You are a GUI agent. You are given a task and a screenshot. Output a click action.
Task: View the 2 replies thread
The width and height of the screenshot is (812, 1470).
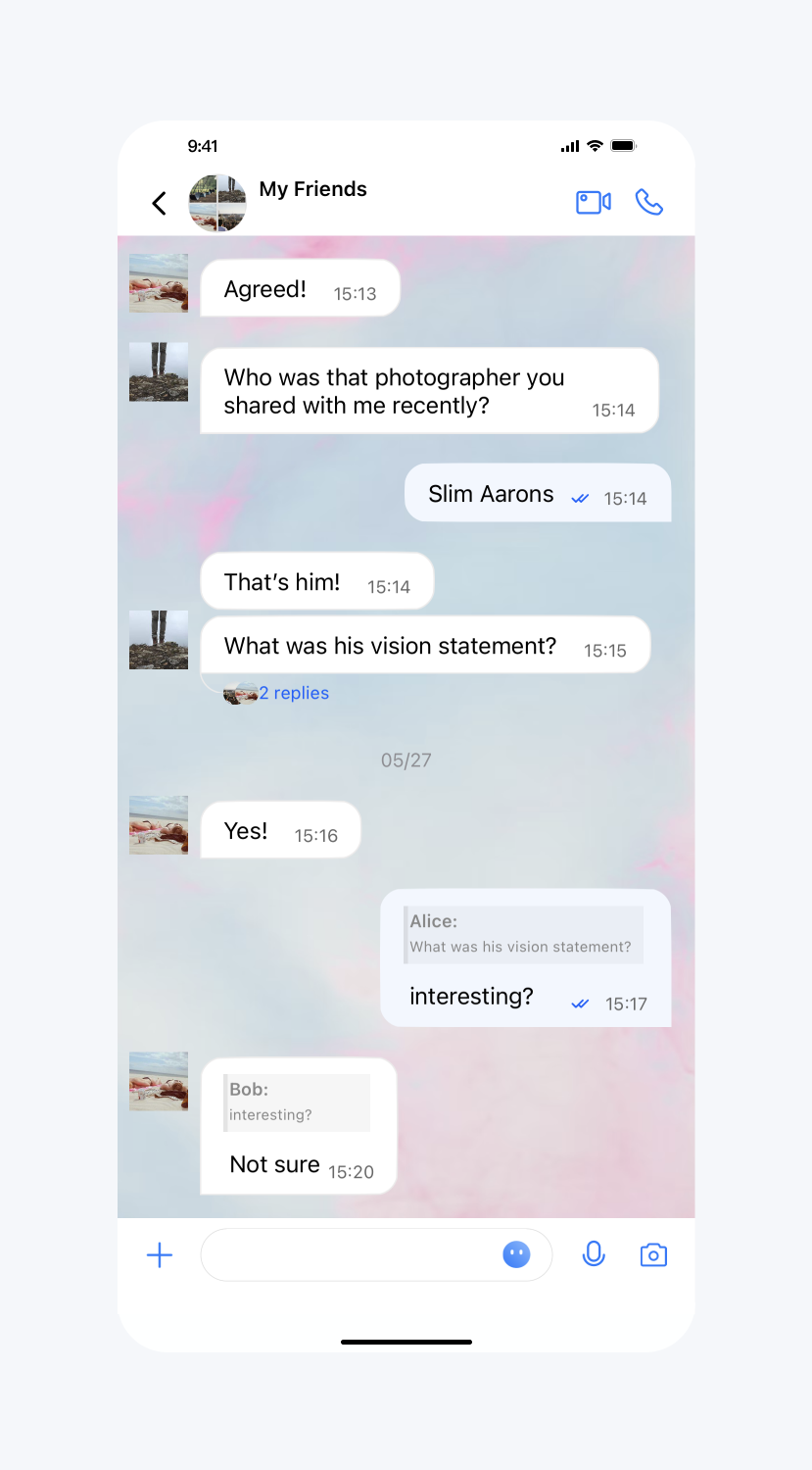click(293, 693)
